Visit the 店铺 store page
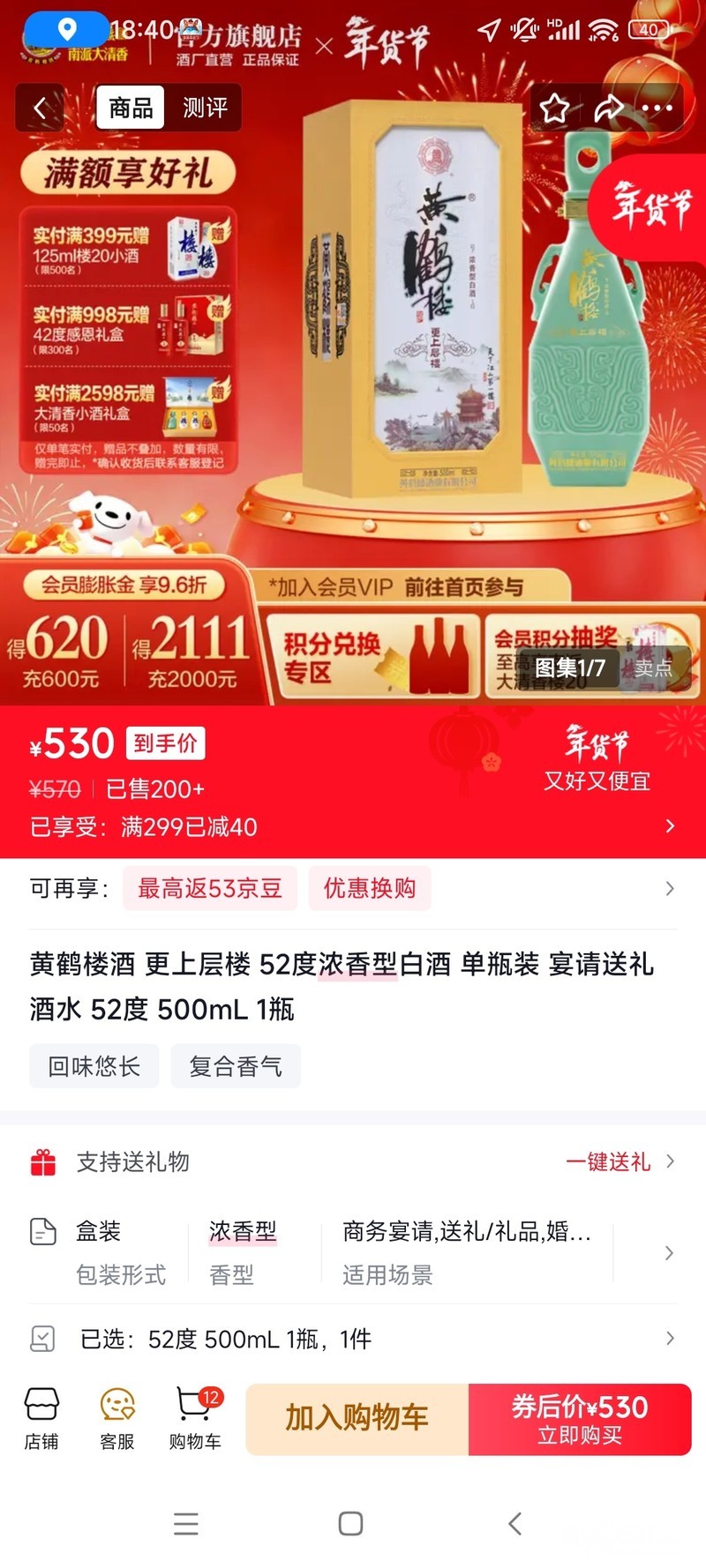 point(41,1419)
